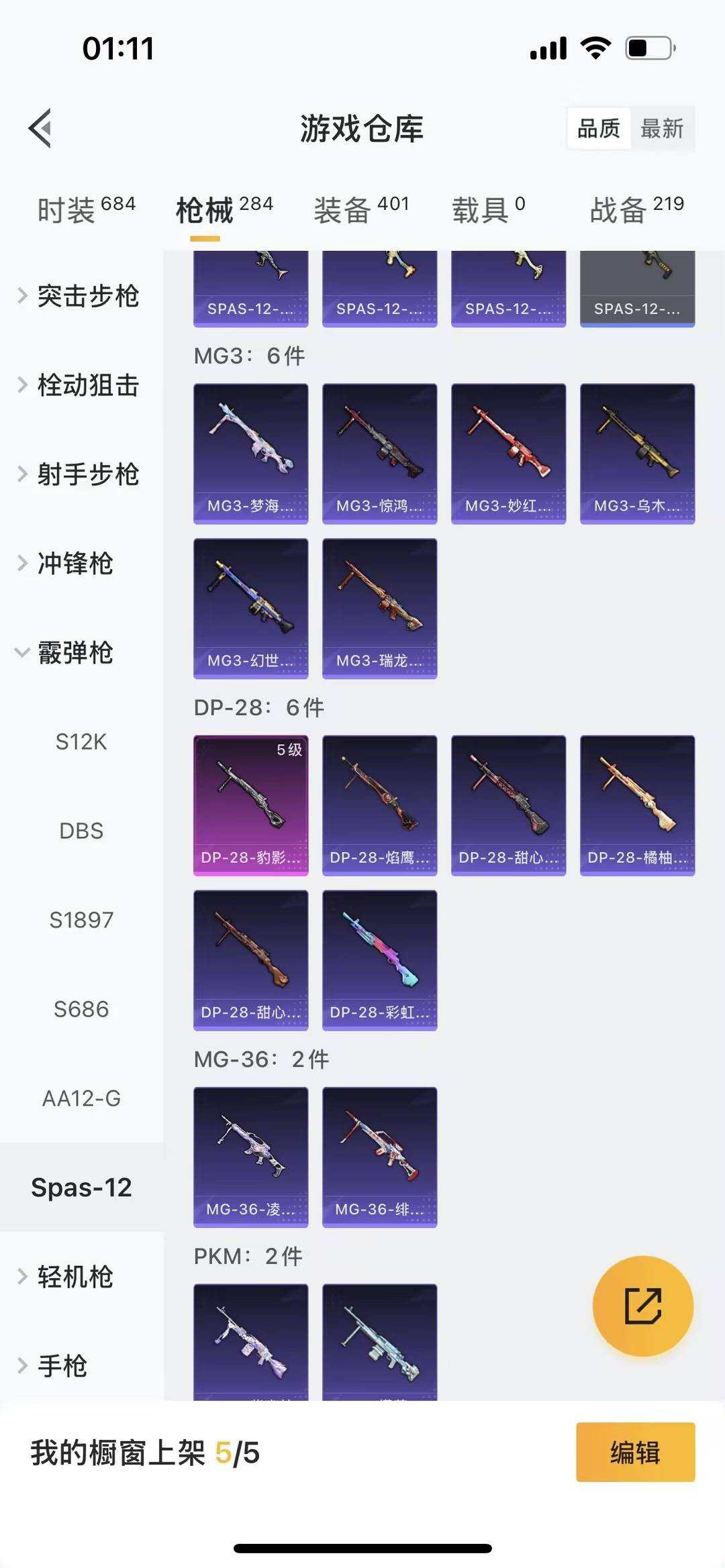Viewport: 725px width, 1568px height.
Task: Select AA12-G in the sidebar
Action: pos(81,1099)
